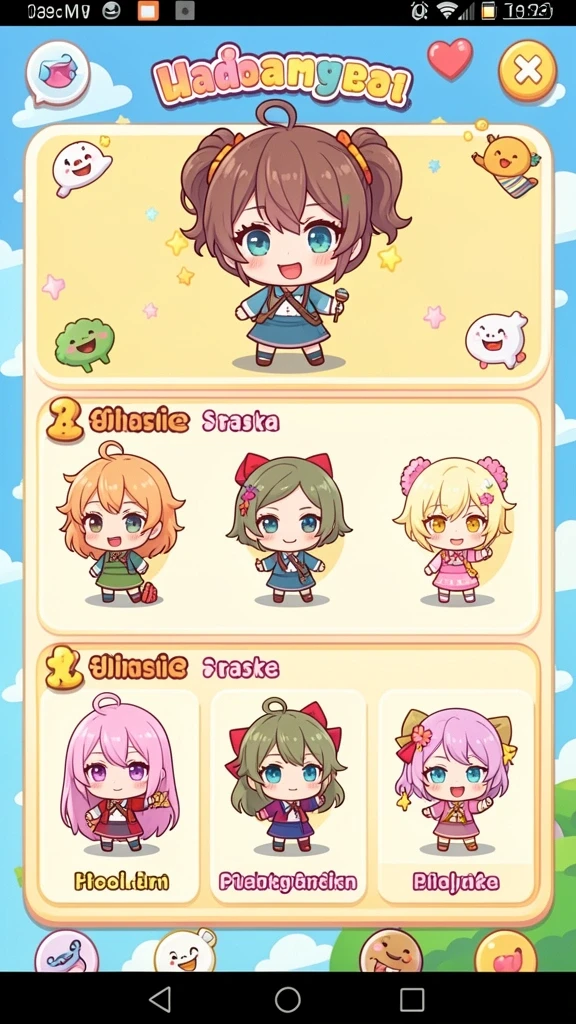This screenshot has height=1024, width=576.
Task: Tap the red heart icon
Action: (x=450, y=59)
